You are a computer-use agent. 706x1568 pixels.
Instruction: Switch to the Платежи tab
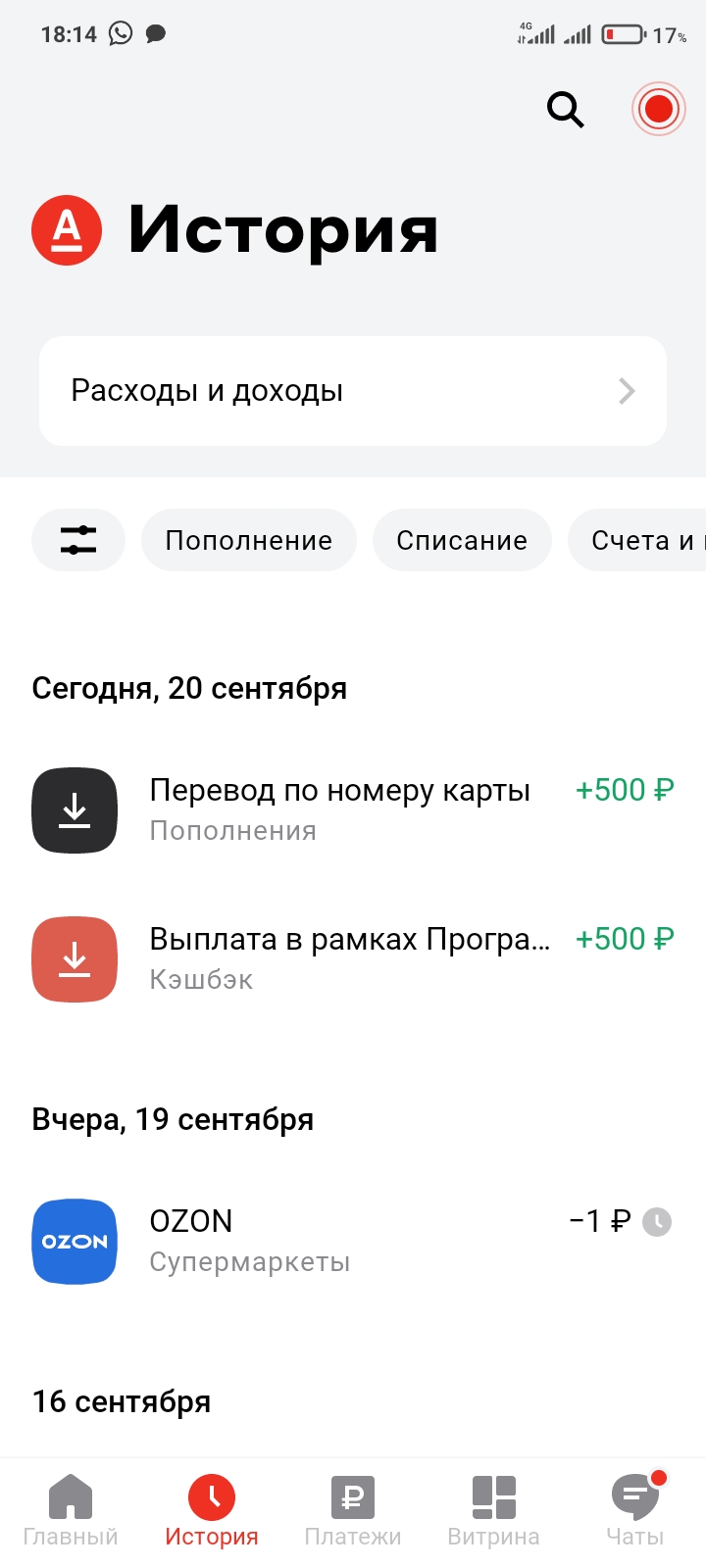pos(353,1511)
